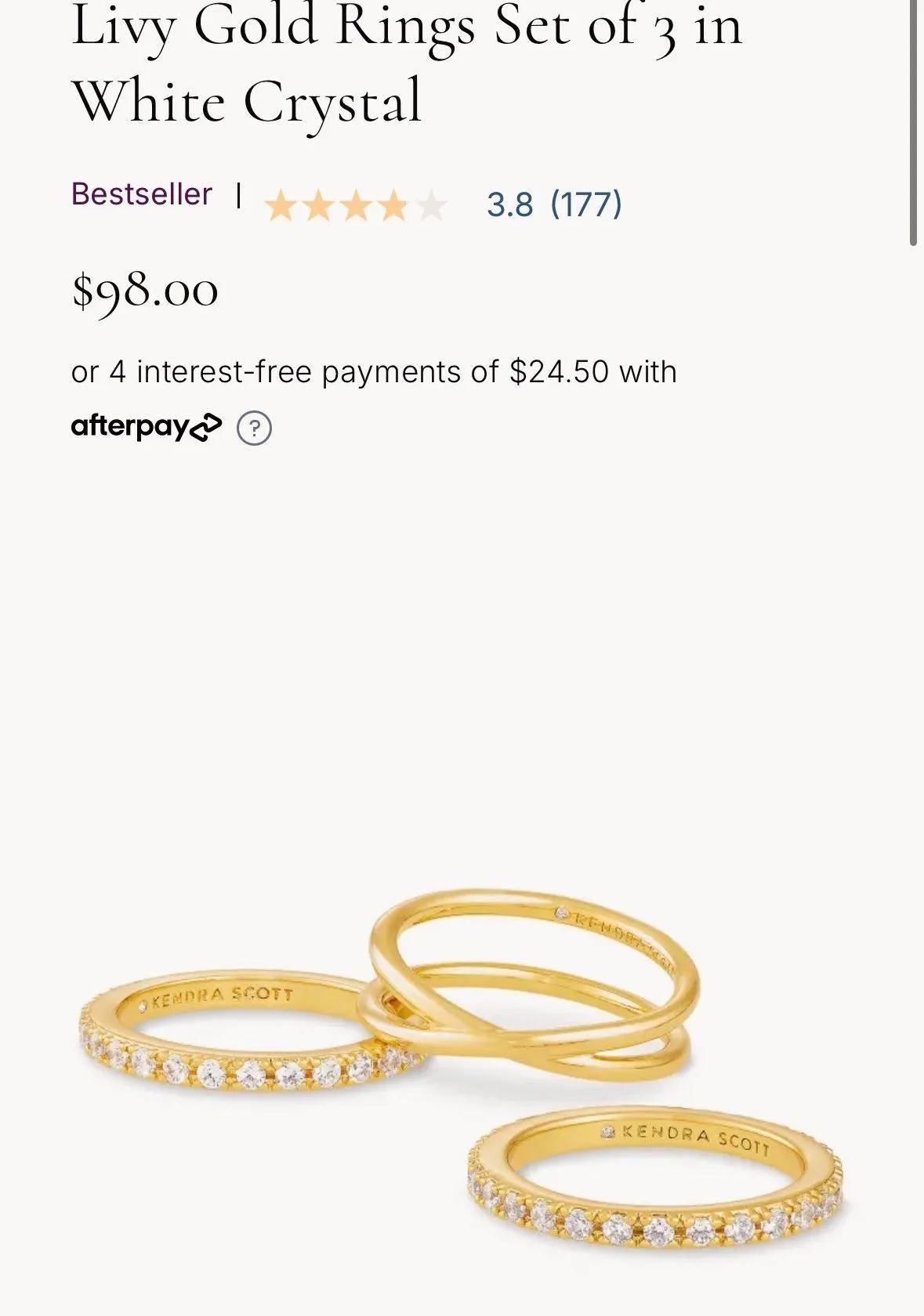Click the fourth gold rating star

point(394,205)
